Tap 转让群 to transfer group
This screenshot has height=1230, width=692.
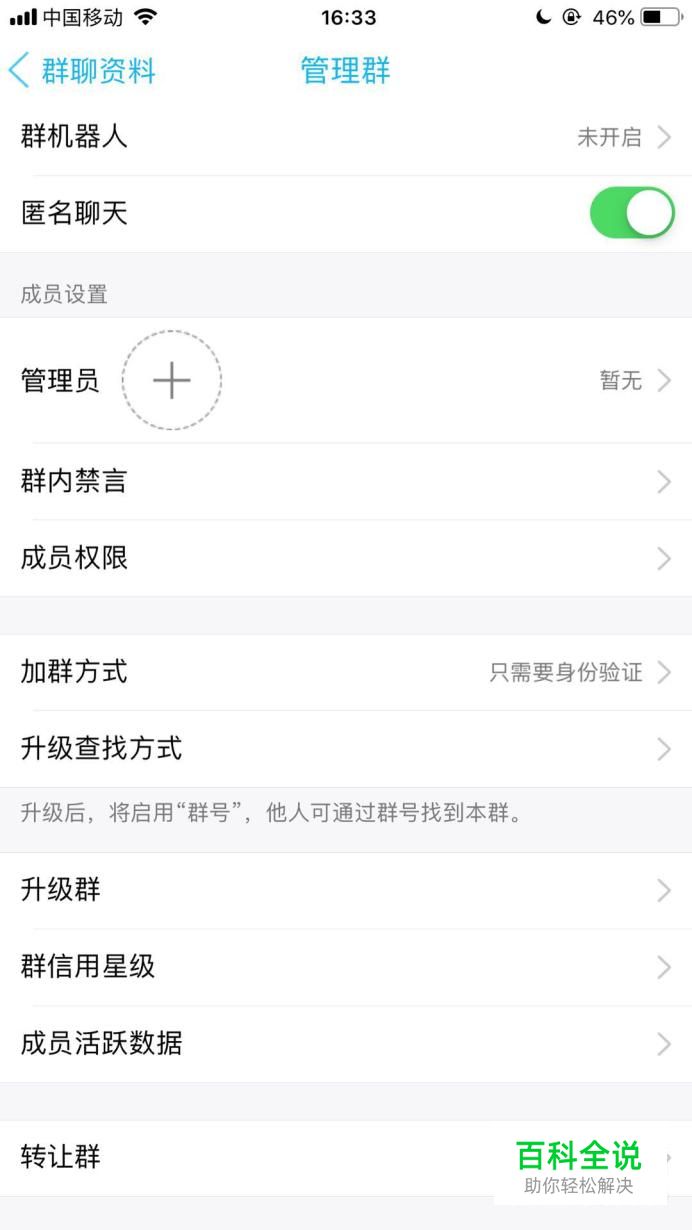pyautogui.click(x=250, y=1158)
